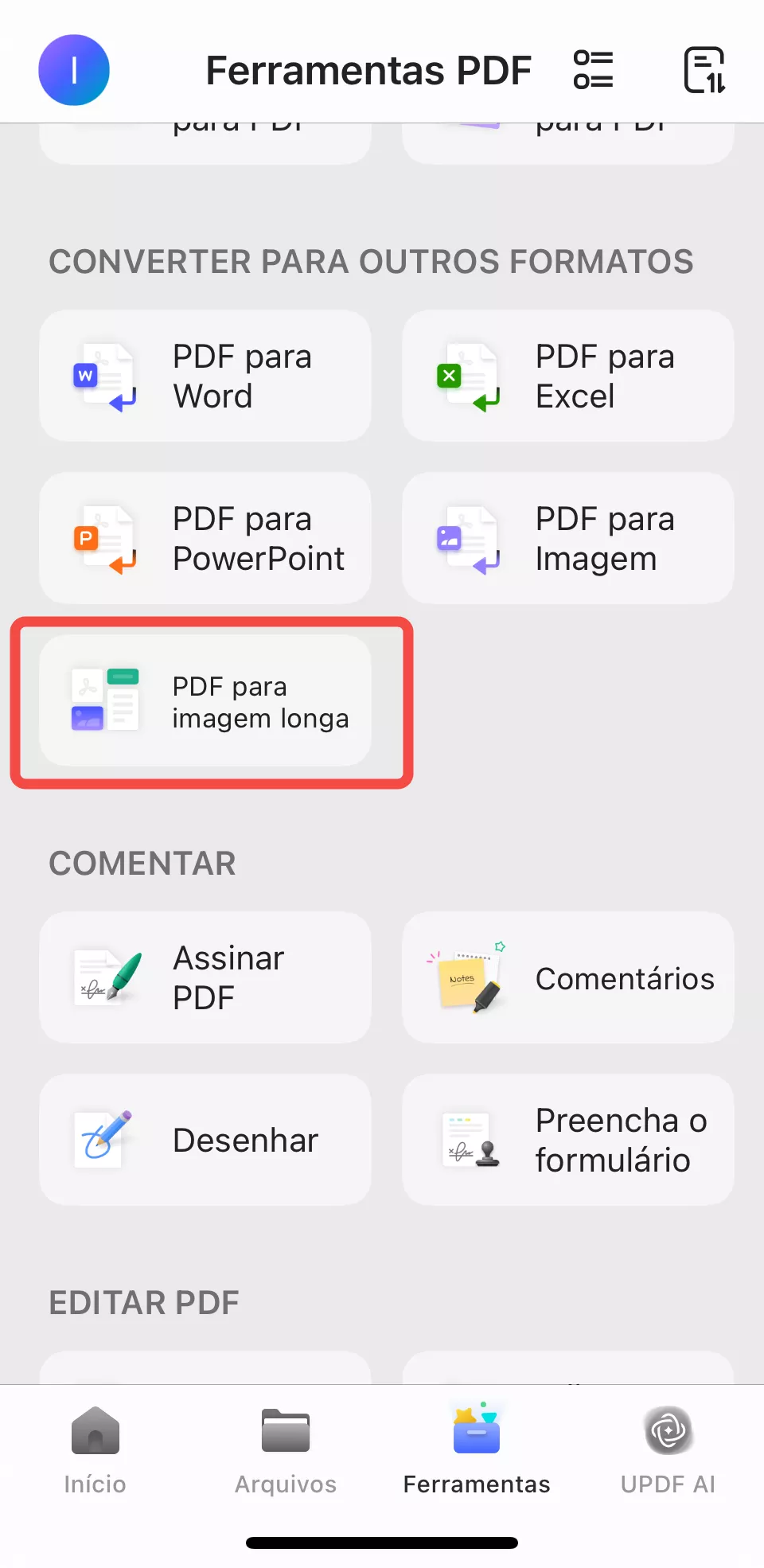
Task: Open Assinar PDF tool
Action: [x=205, y=977]
